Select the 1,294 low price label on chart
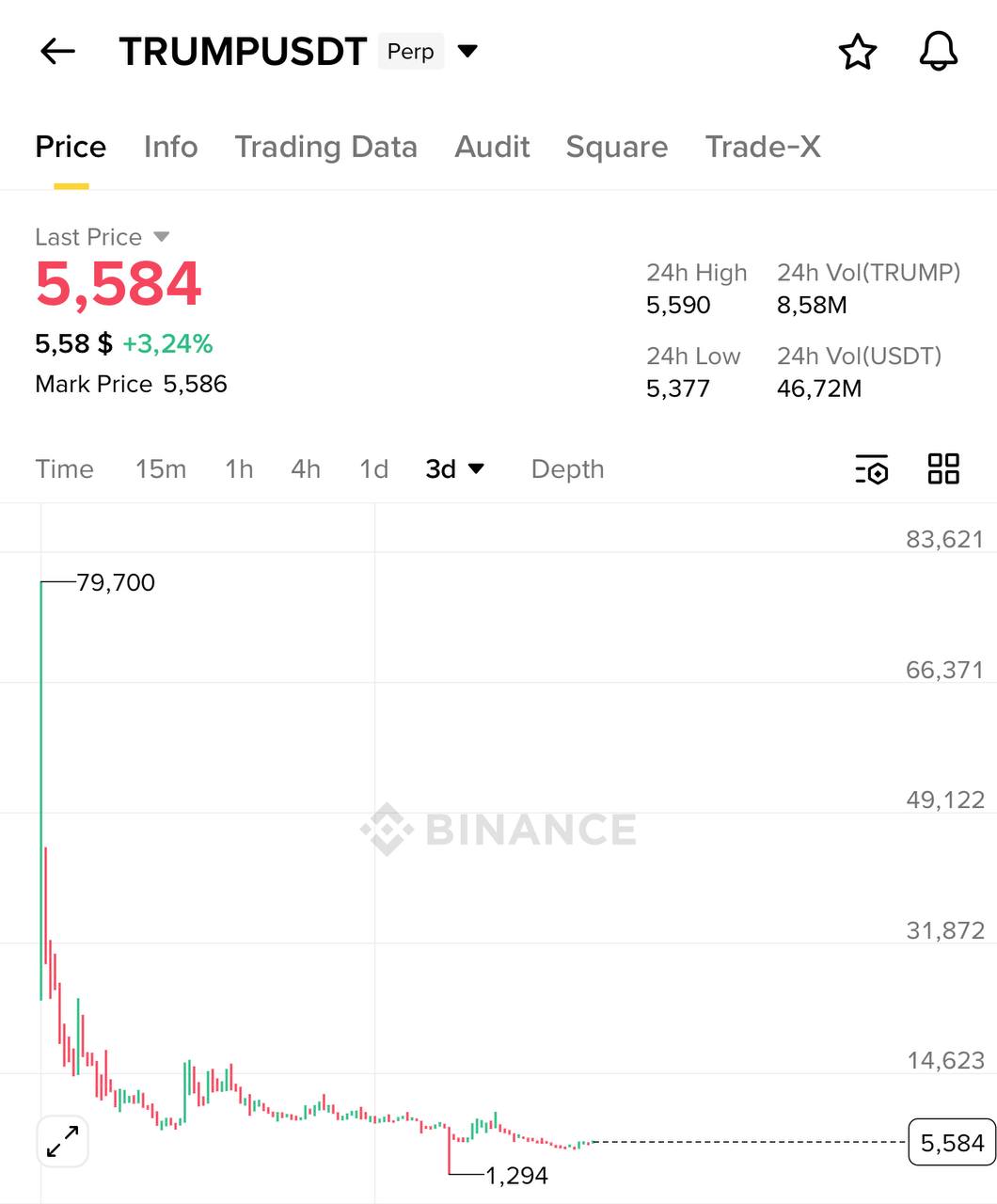 [515, 1176]
